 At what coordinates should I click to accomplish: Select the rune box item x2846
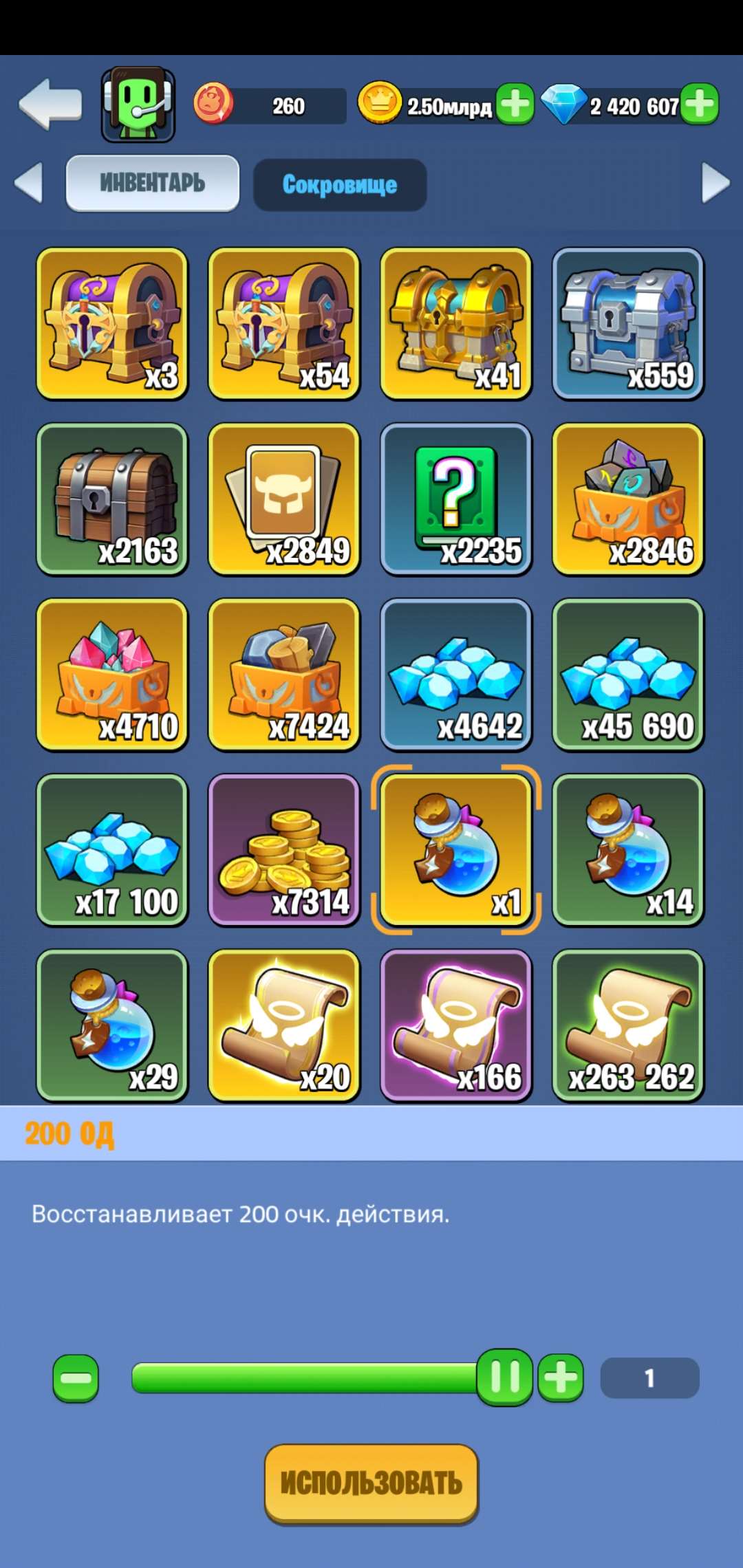[627, 497]
